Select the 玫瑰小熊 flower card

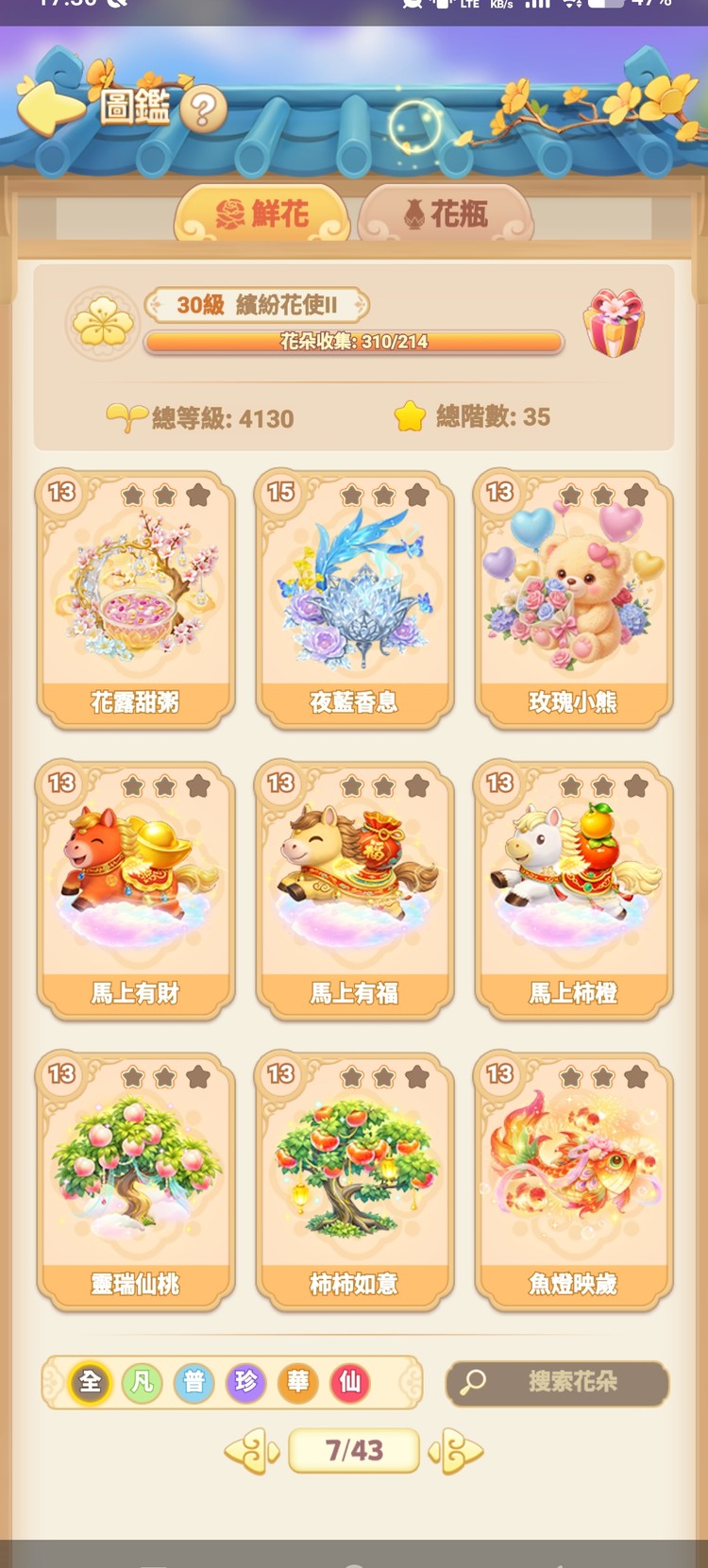click(572, 595)
